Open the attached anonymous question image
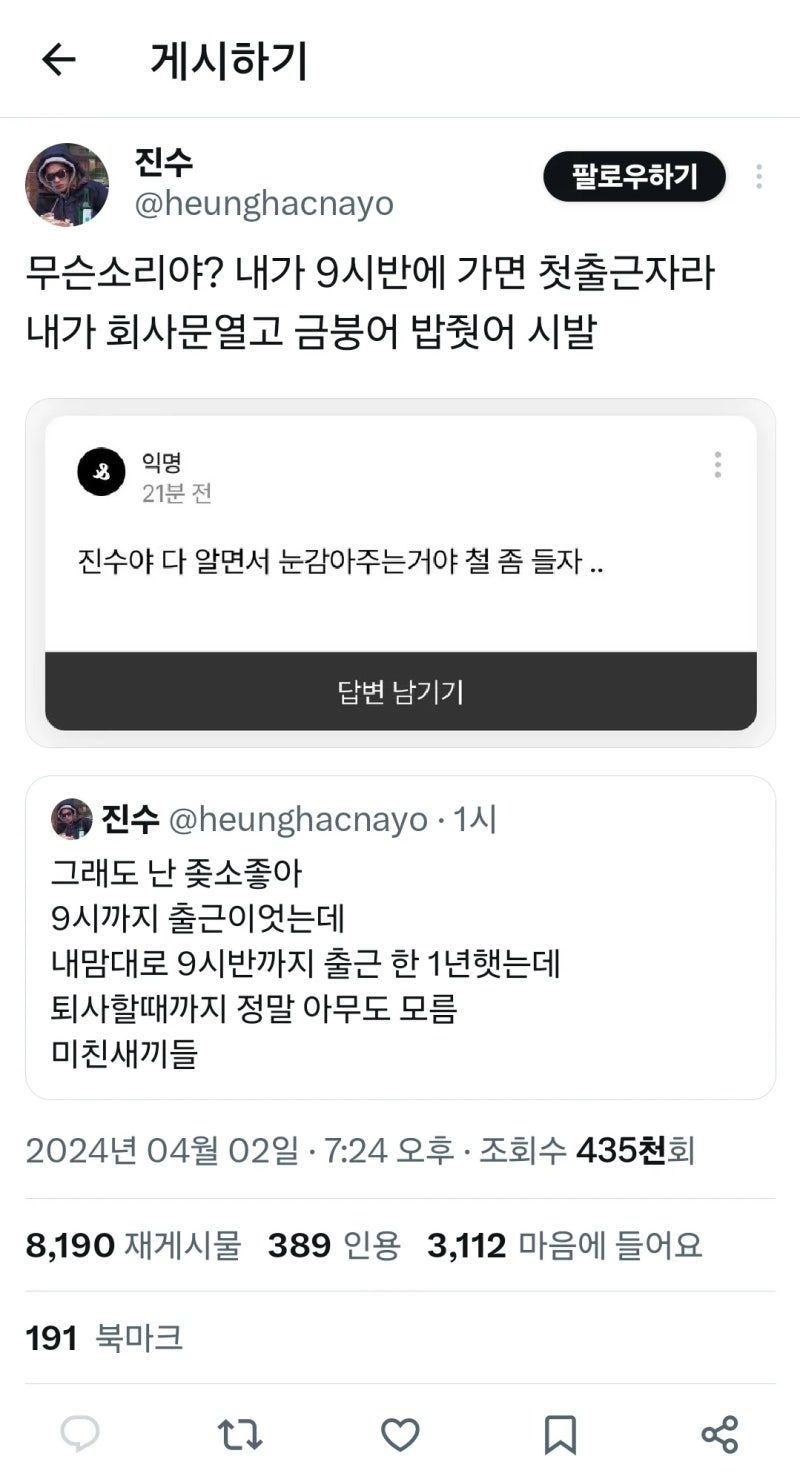The height and width of the screenshot is (1482, 800). pos(400,573)
